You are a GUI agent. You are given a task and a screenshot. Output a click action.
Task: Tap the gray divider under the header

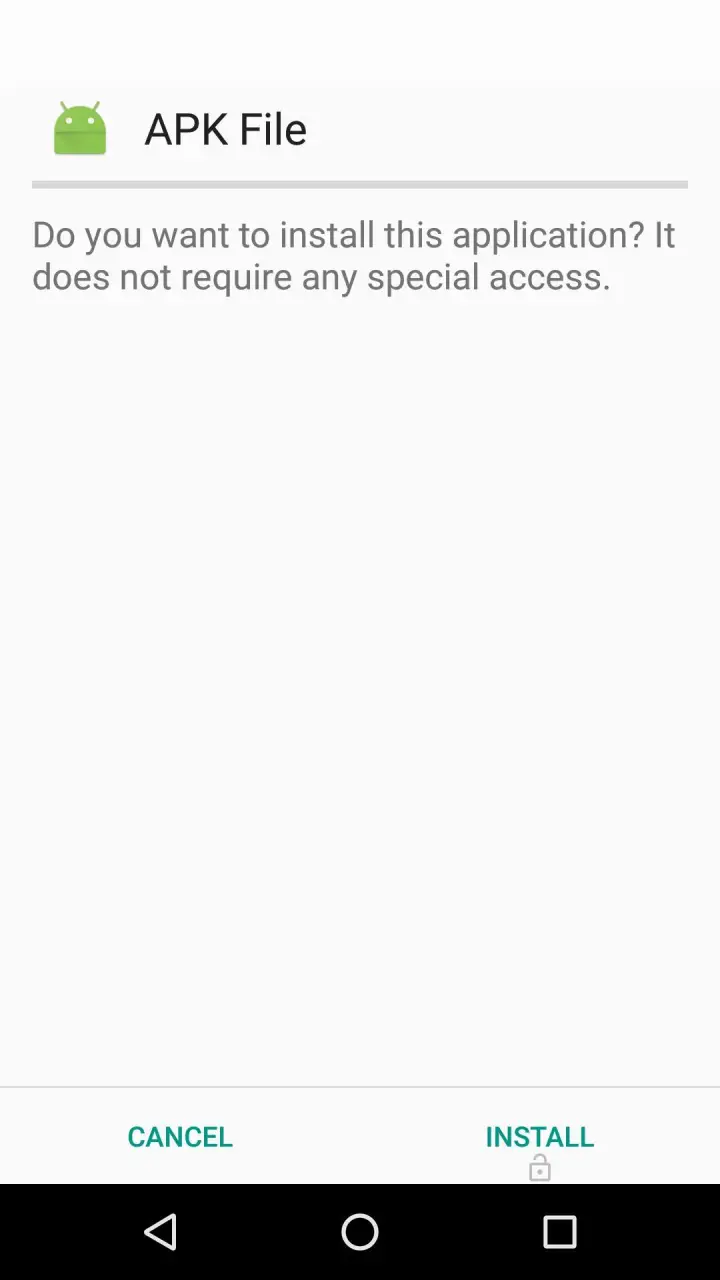(x=360, y=184)
